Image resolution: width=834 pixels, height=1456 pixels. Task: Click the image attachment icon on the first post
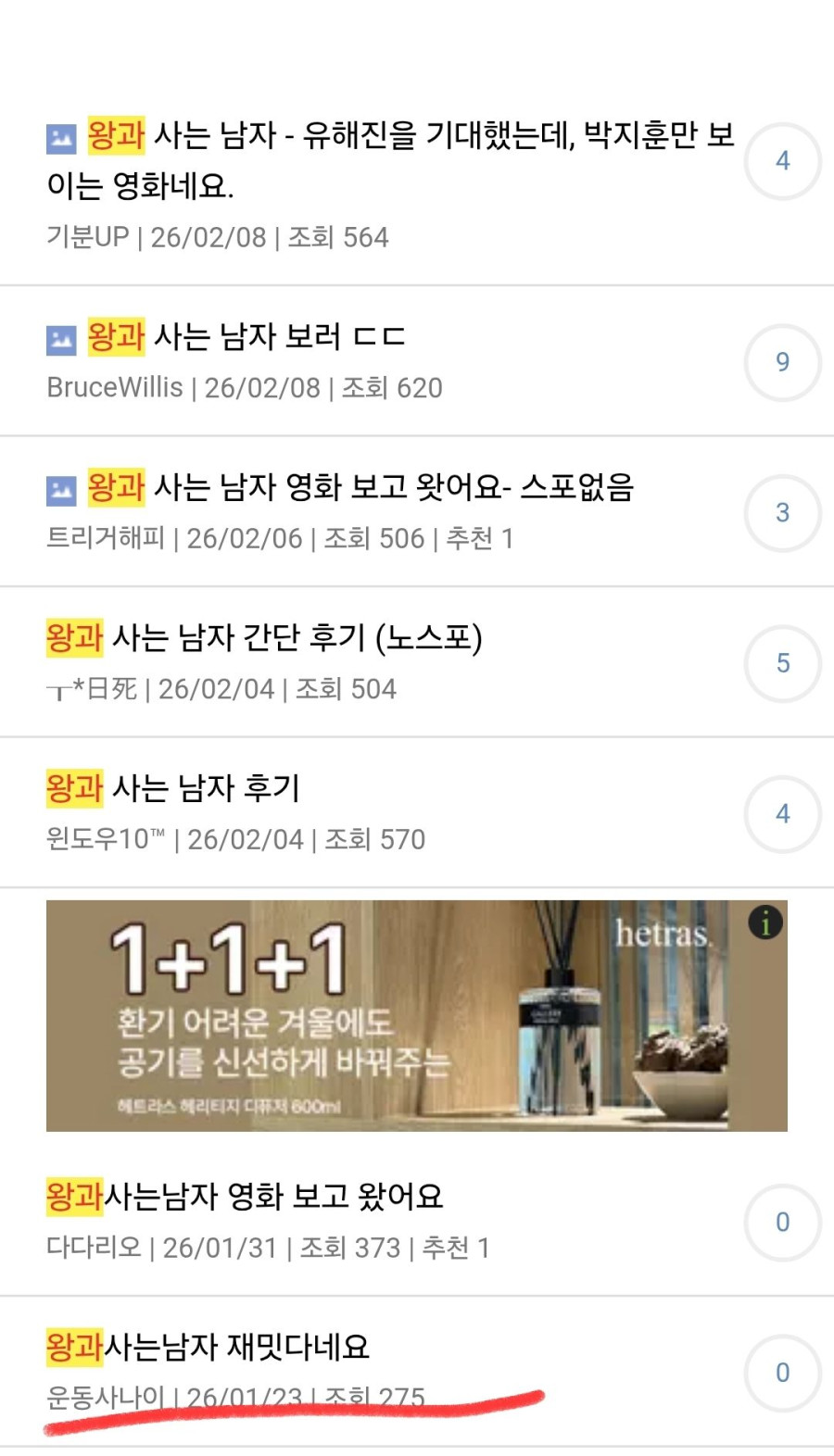point(60,135)
